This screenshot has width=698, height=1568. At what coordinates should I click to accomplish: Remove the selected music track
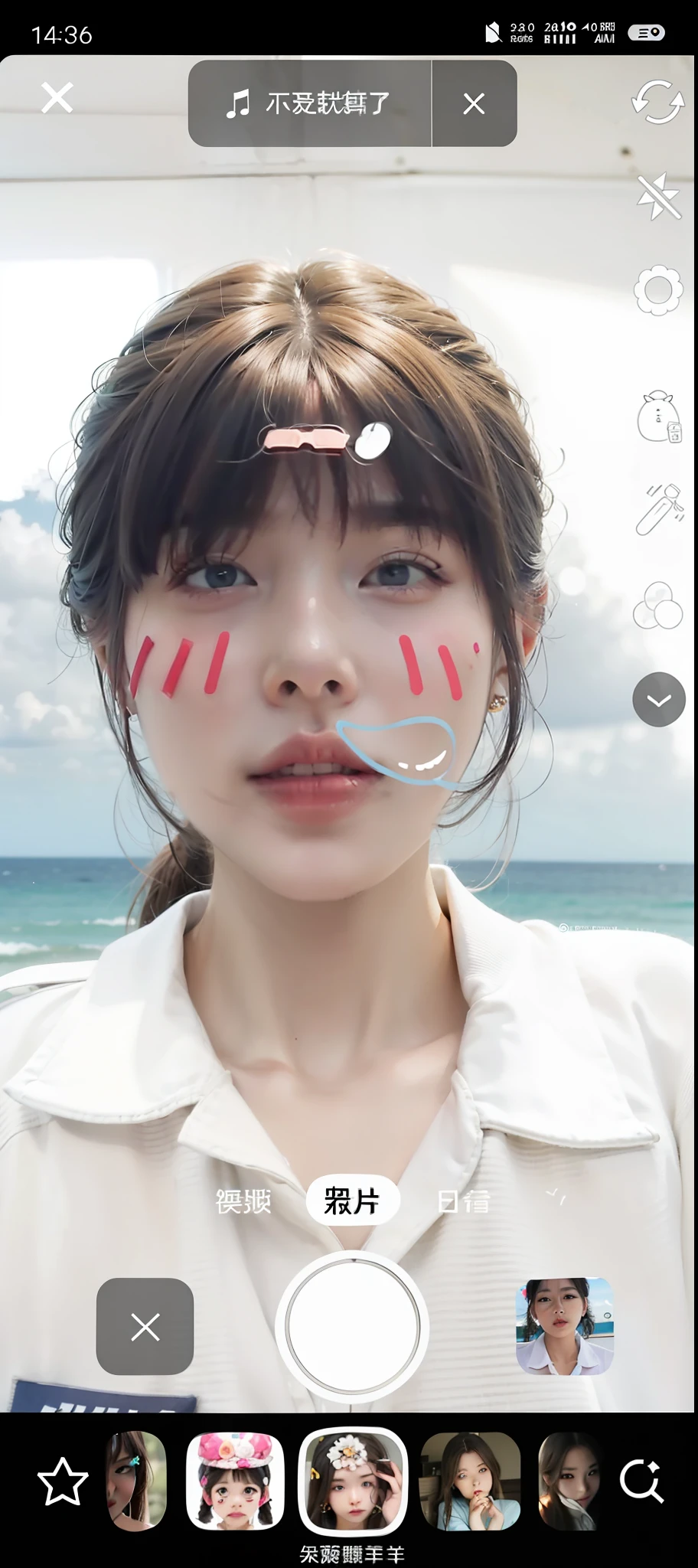pos(474,103)
